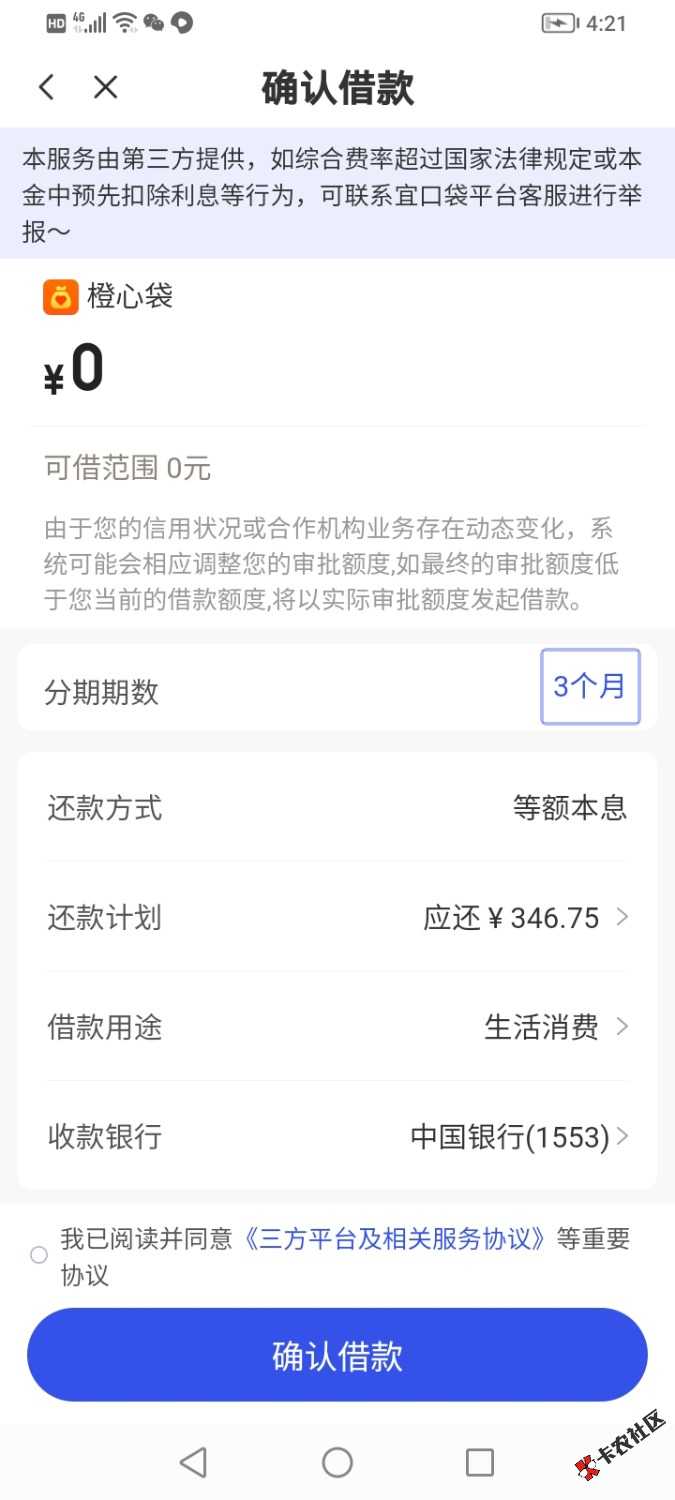The height and width of the screenshot is (1500, 675).
Task: Close the loan confirmation page
Action: pos(105,87)
